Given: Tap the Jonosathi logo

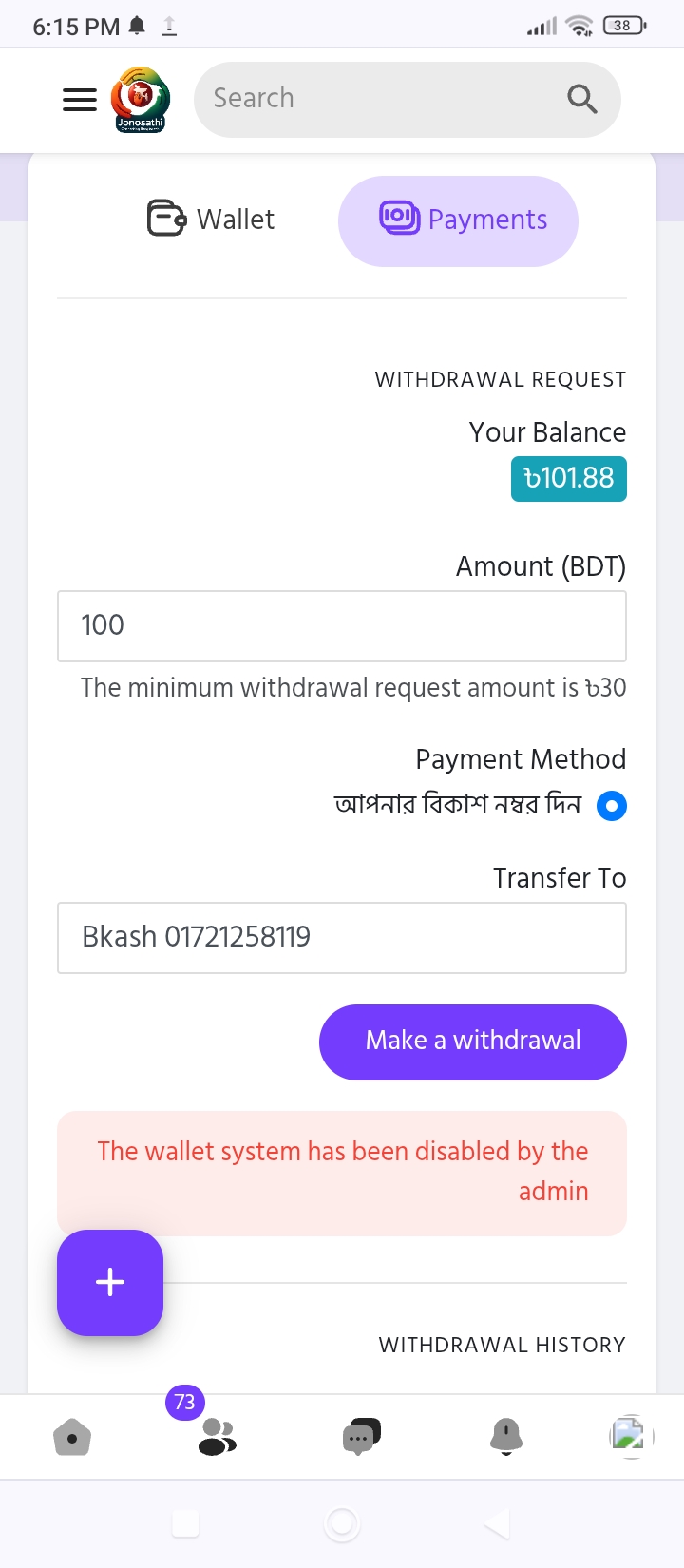Looking at the screenshot, I should 141,100.
